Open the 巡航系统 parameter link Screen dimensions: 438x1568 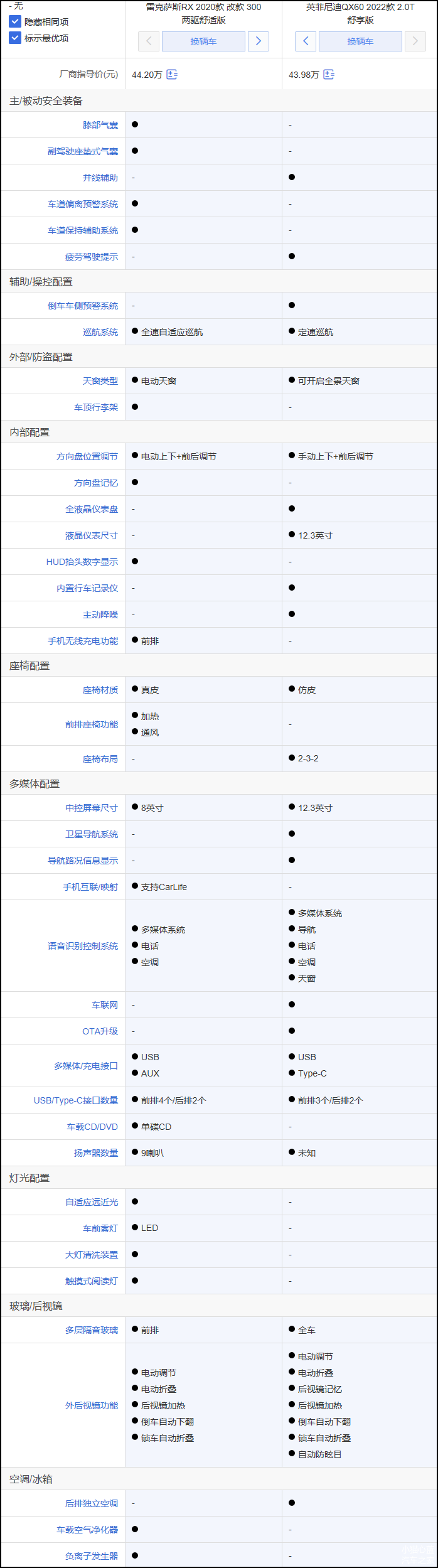100,332
